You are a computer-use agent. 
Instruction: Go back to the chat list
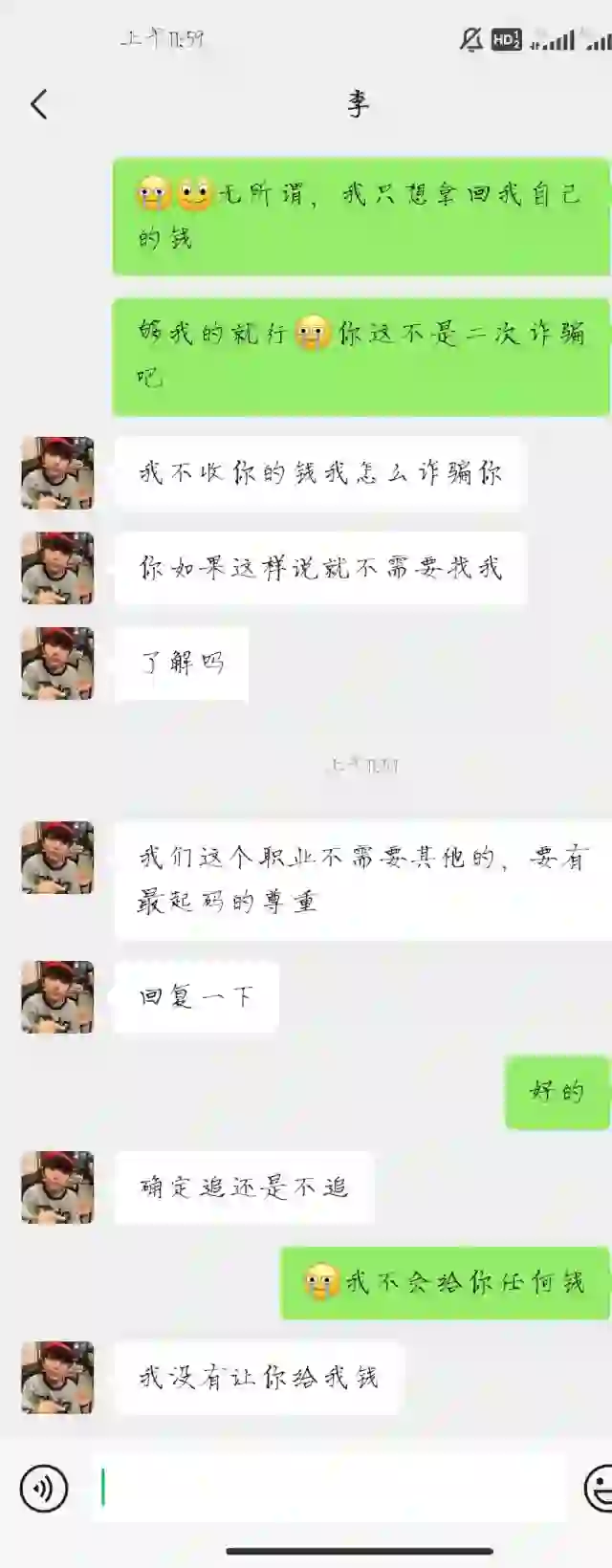pos(39,104)
